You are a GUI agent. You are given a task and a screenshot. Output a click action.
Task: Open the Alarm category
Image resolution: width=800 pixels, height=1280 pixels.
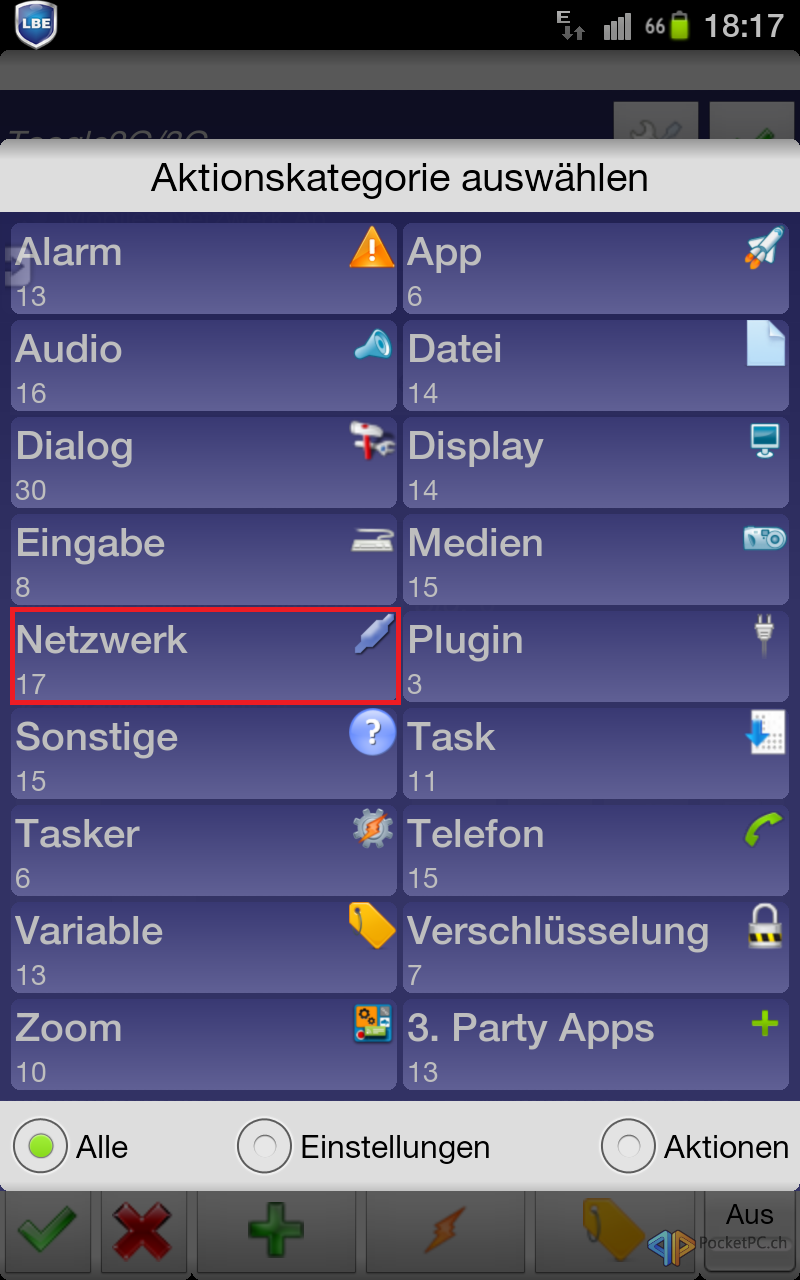205,269
